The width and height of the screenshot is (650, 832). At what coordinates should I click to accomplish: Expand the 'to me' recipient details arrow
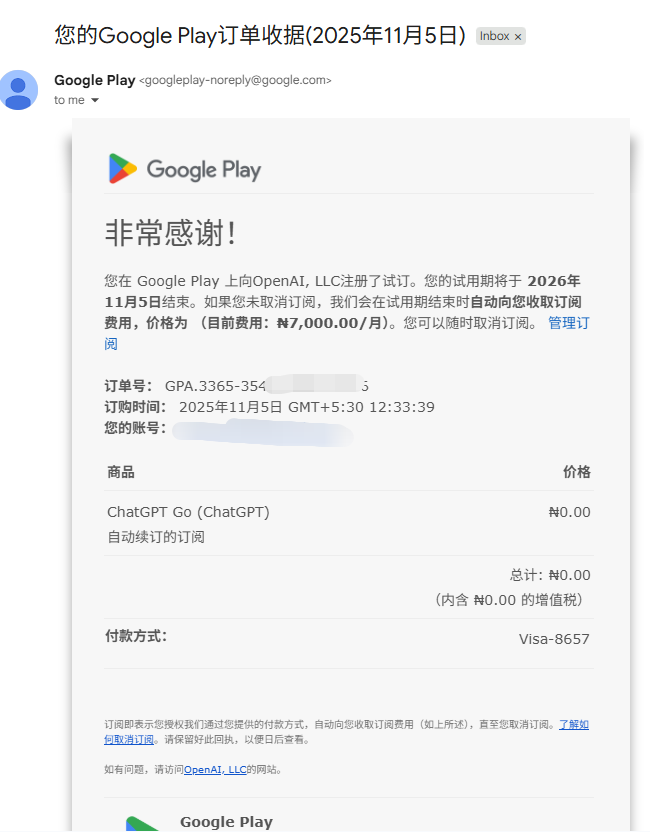[x=95, y=101]
